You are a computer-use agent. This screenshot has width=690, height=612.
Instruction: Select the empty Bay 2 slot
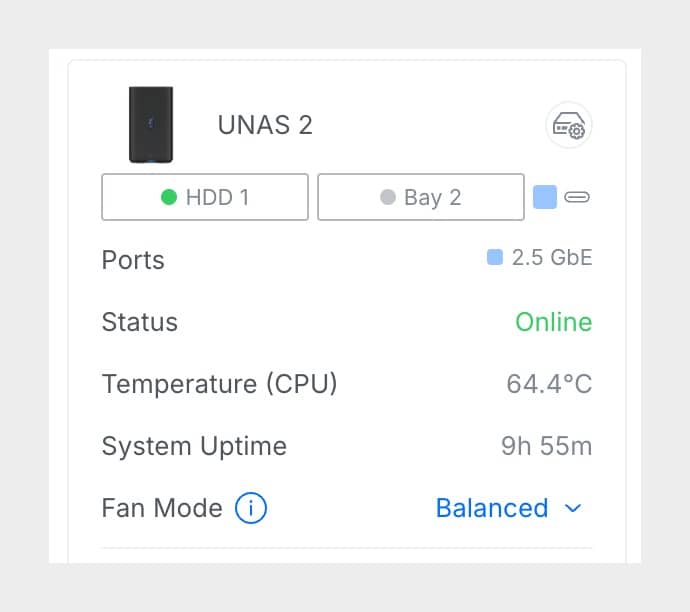coord(420,197)
